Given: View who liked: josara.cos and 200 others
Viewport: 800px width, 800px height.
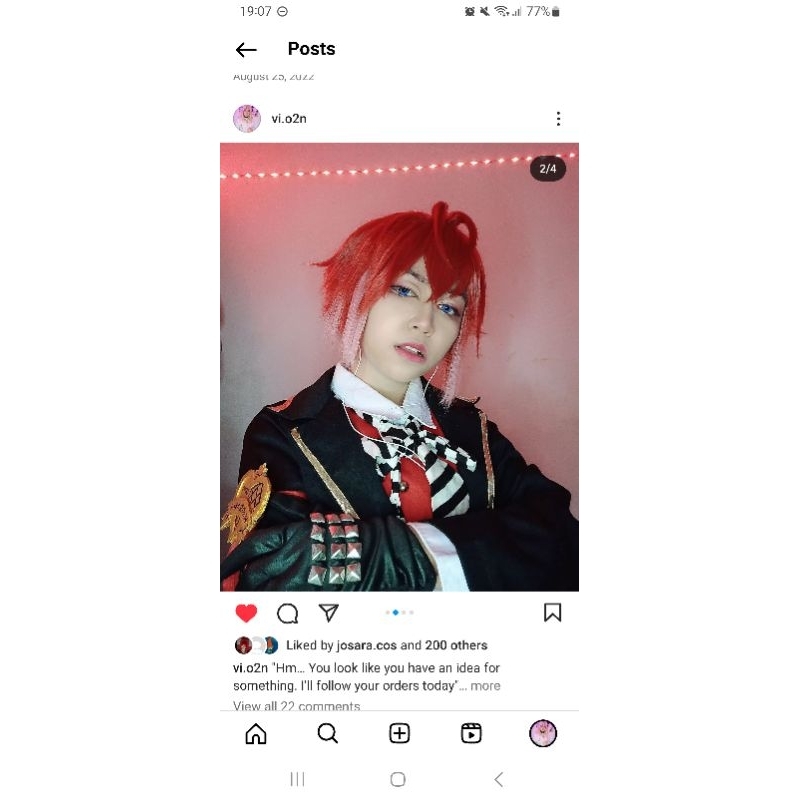Looking at the screenshot, I should pos(386,645).
